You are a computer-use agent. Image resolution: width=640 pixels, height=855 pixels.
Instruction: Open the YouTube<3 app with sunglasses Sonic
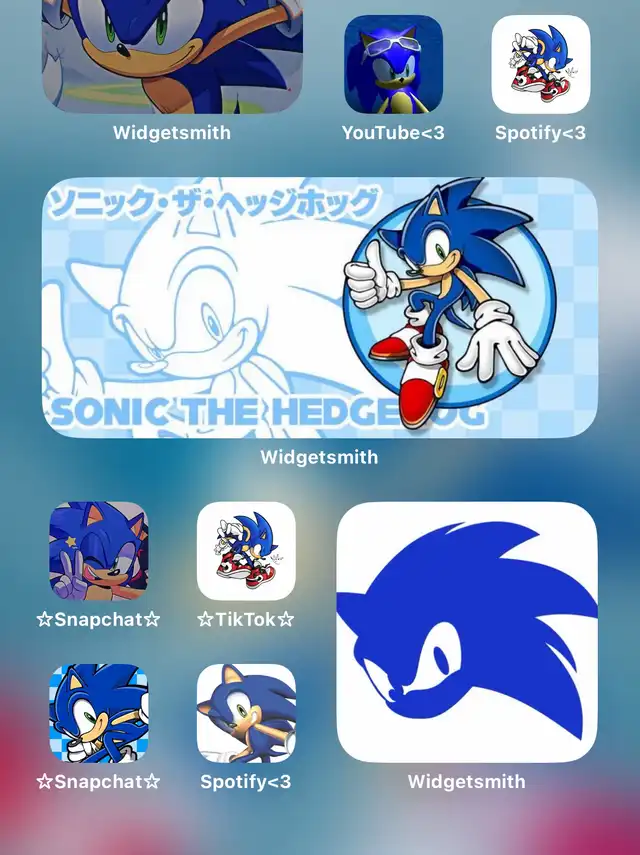pyautogui.click(x=393, y=65)
